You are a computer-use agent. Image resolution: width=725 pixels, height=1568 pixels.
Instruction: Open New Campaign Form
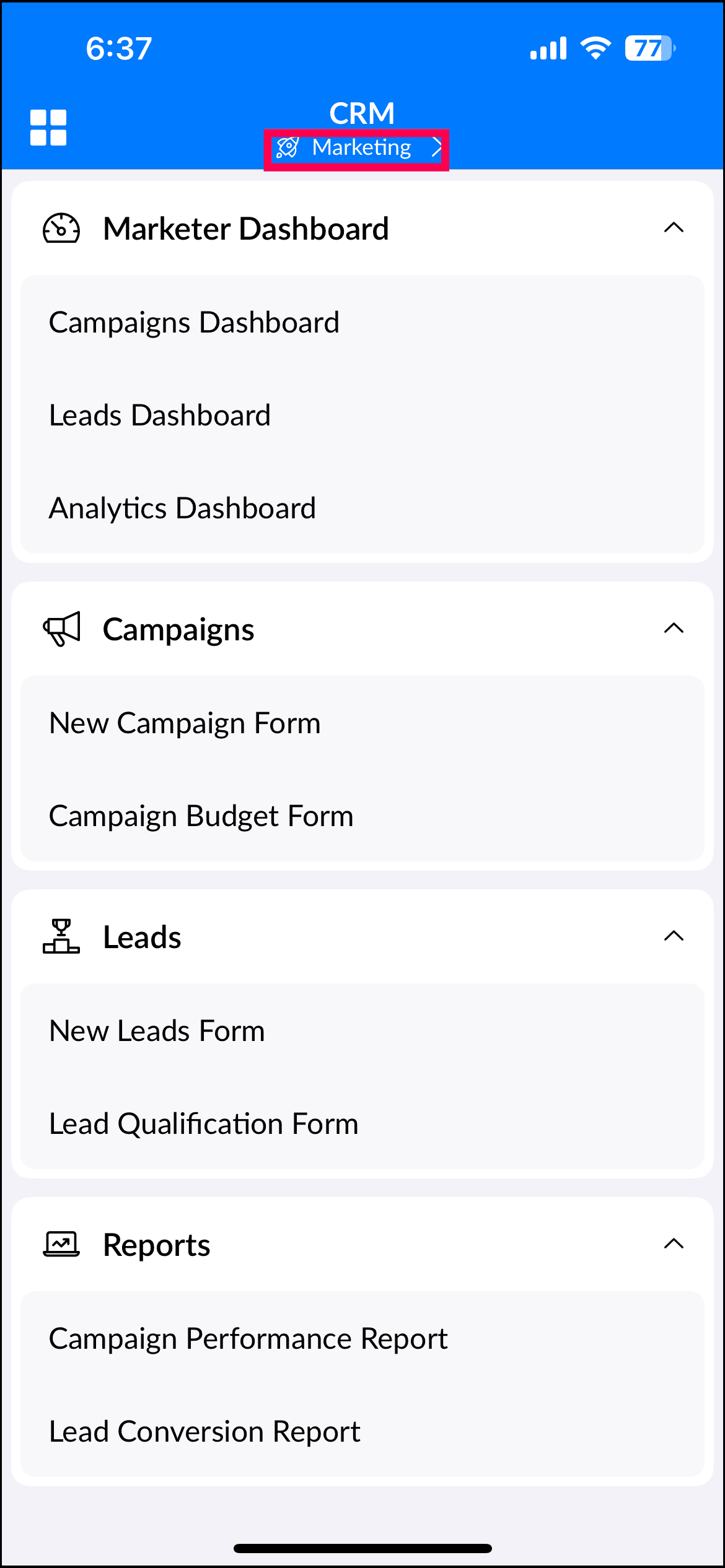(x=185, y=723)
